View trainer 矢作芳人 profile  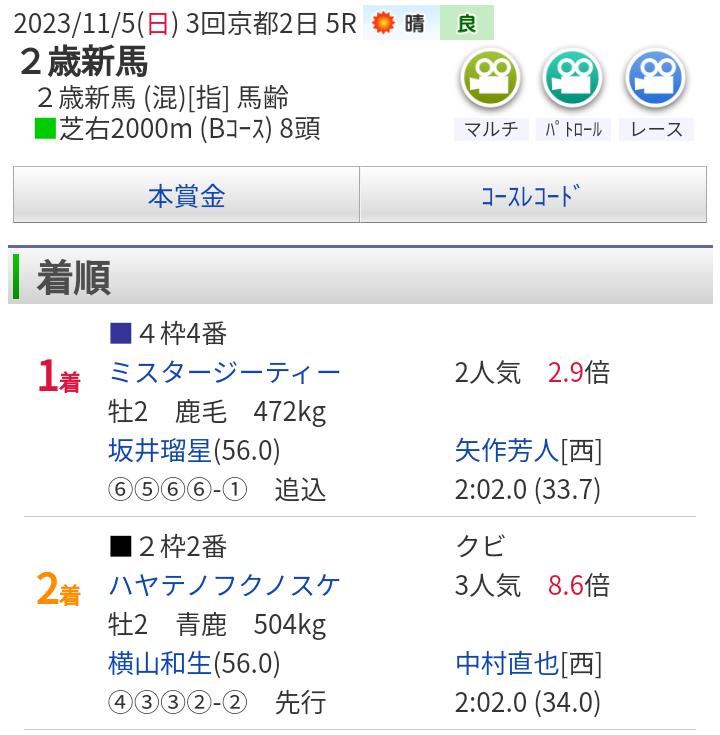(507, 450)
